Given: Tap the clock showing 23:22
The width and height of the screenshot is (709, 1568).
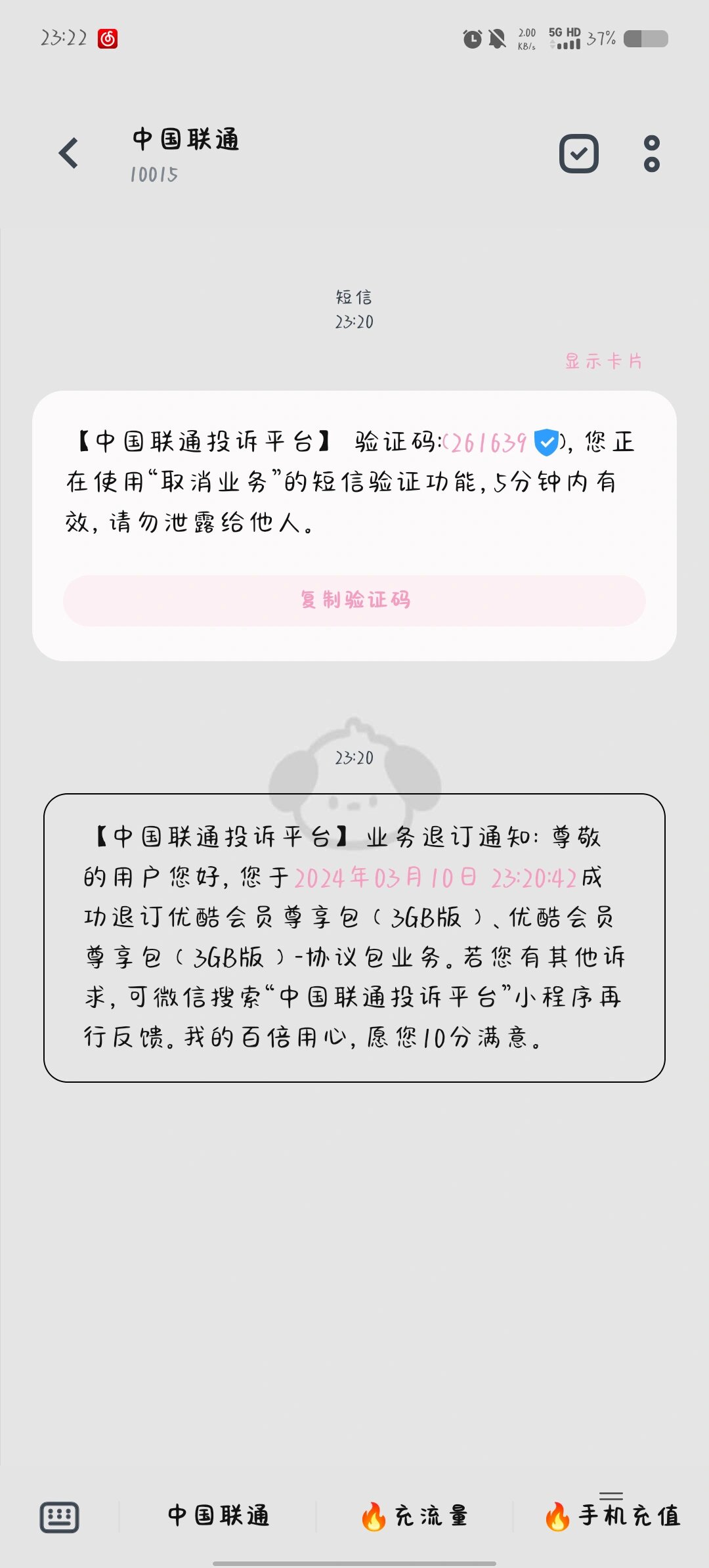Looking at the screenshot, I should pos(62,39).
